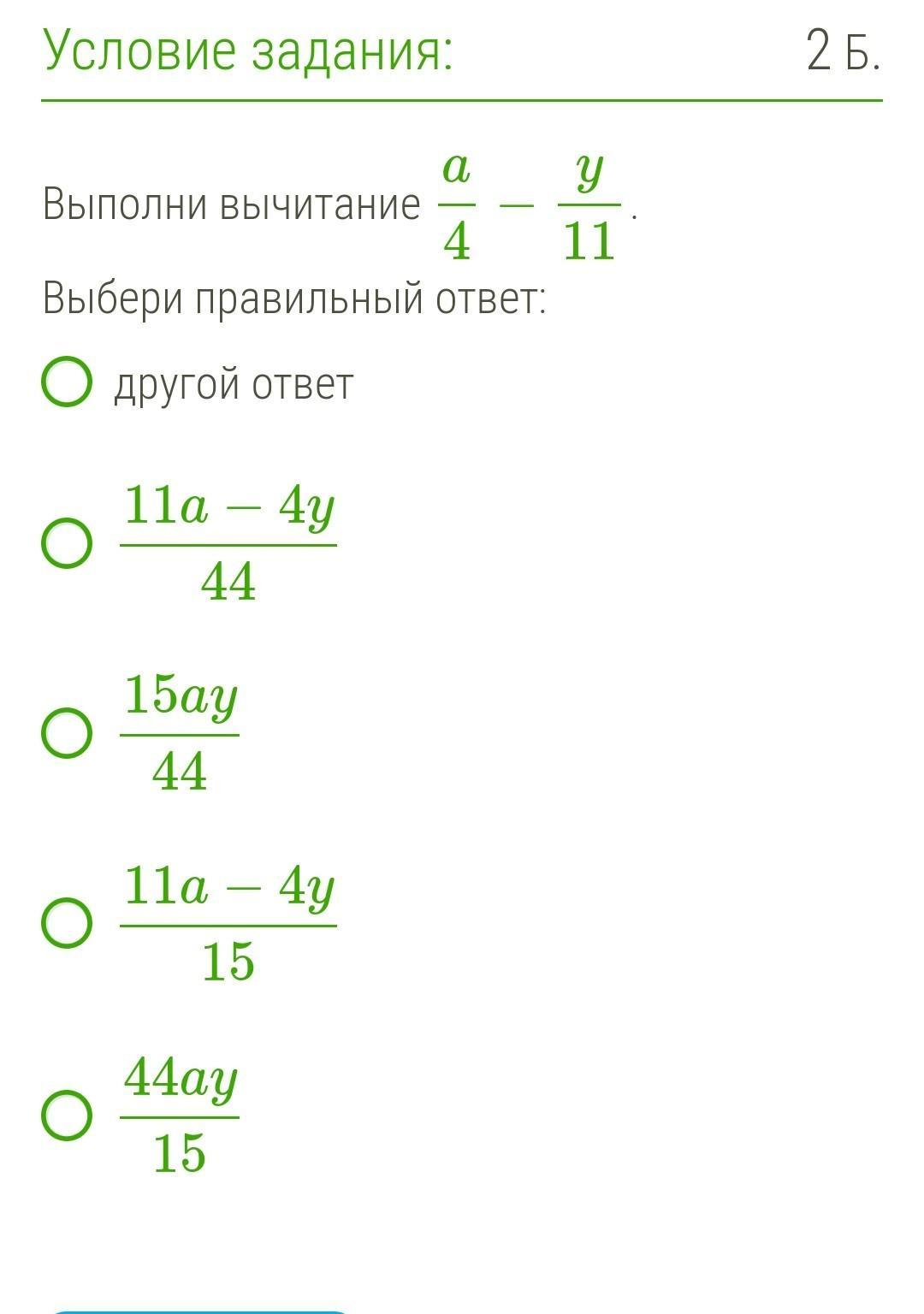The height and width of the screenshot is (1314, 924).
Task: Choose the answer (11a − 4y)/44
Action: (67, 542)
